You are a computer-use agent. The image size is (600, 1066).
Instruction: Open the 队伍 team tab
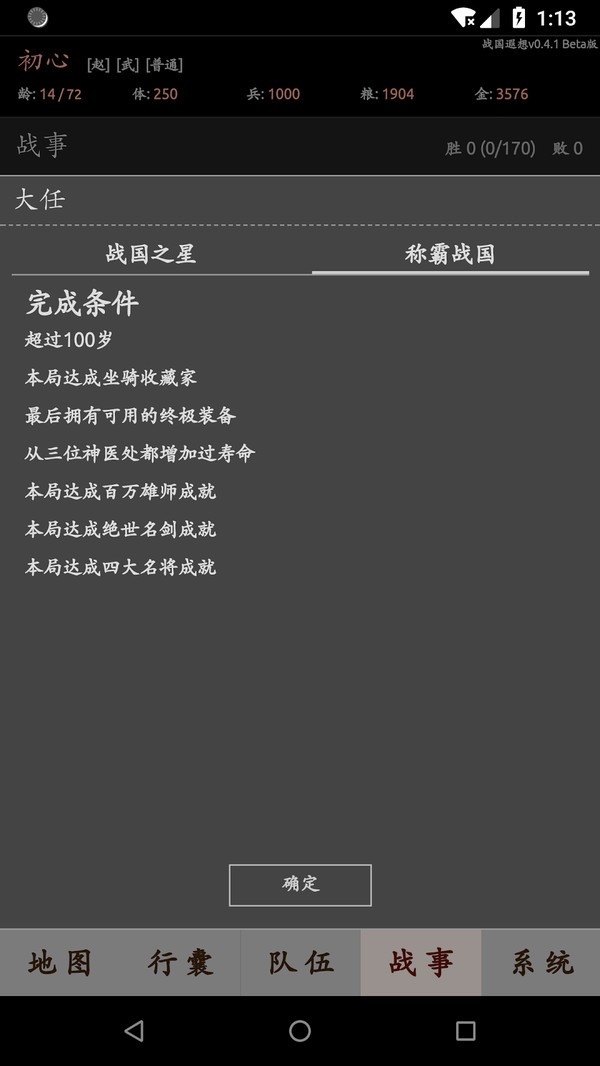click(300, 963)
